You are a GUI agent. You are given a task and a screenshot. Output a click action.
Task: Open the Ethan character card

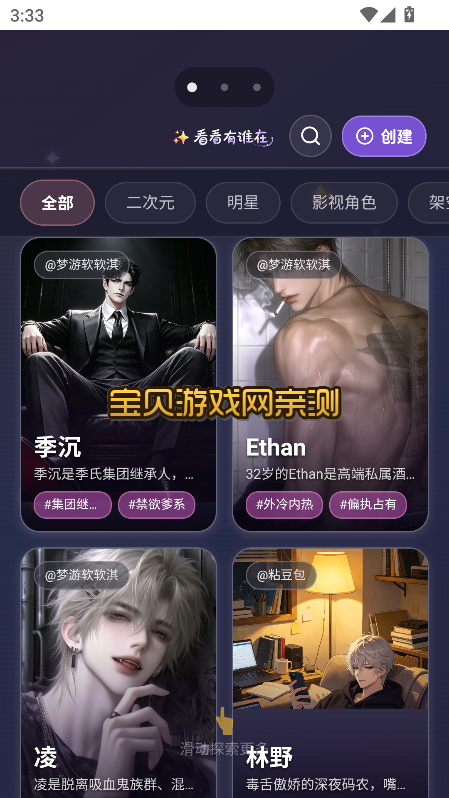(x=330, y=384)
